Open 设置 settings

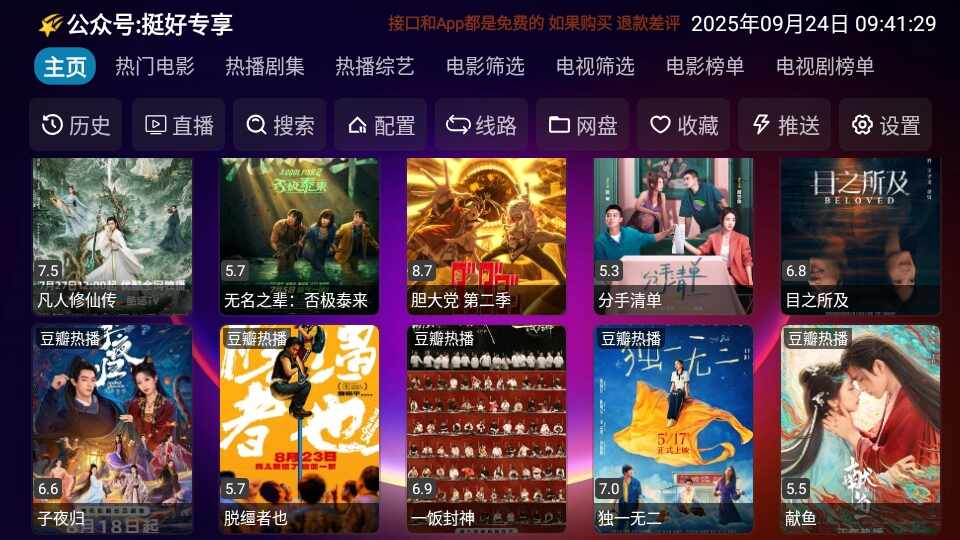click(x=886, y=125)
